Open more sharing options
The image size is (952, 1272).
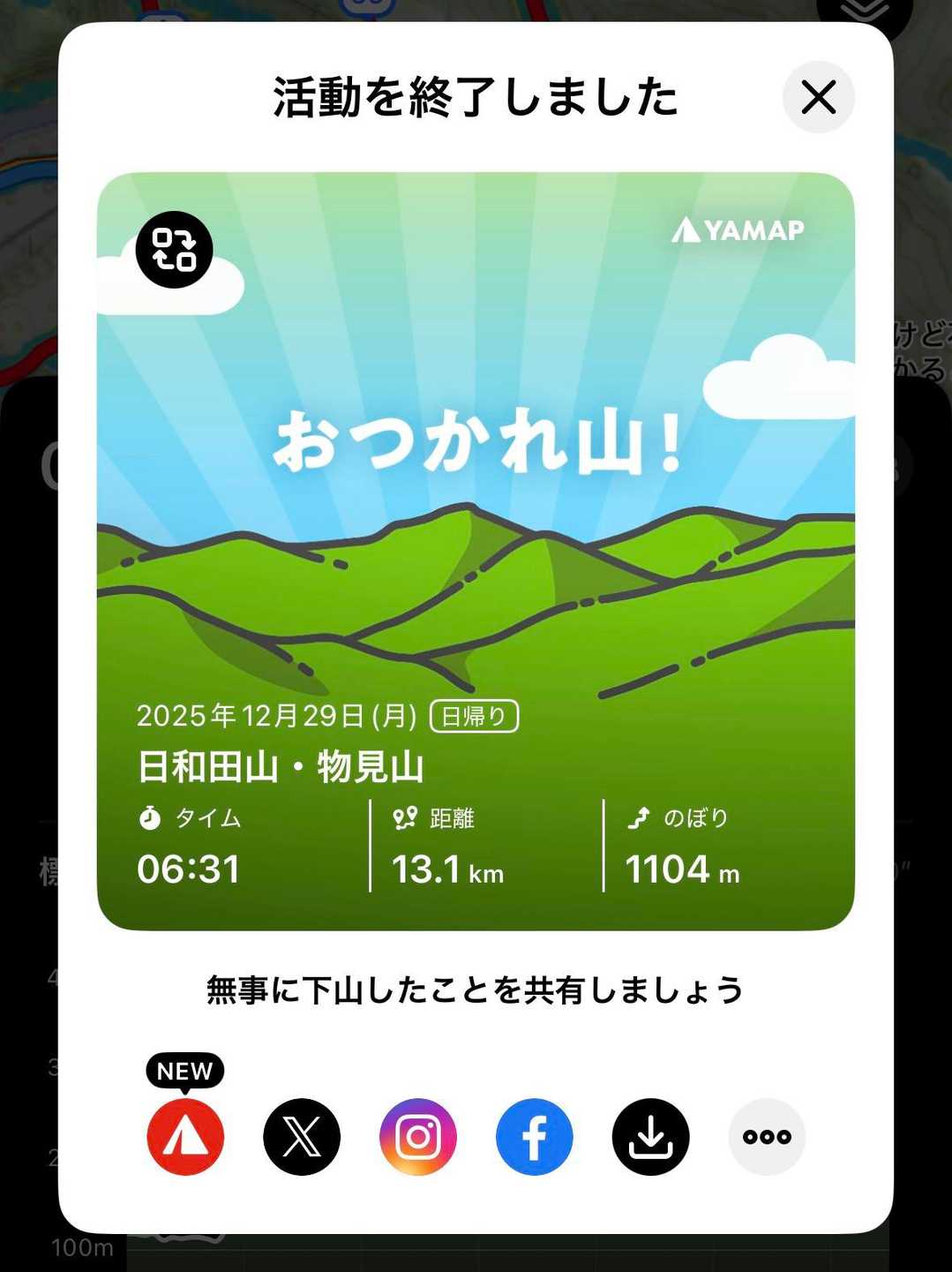point(767,1136)
